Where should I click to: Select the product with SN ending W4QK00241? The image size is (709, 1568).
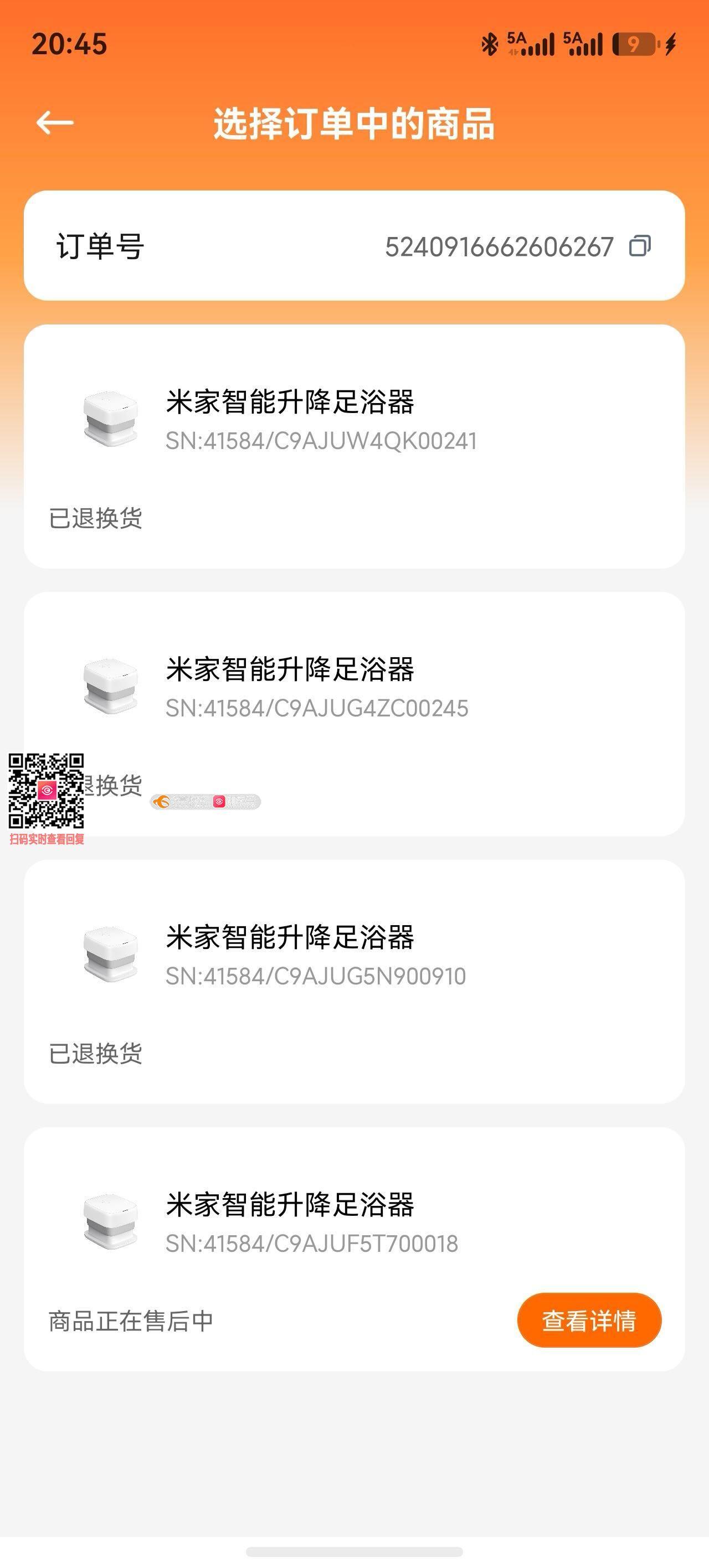pos(354,447)
